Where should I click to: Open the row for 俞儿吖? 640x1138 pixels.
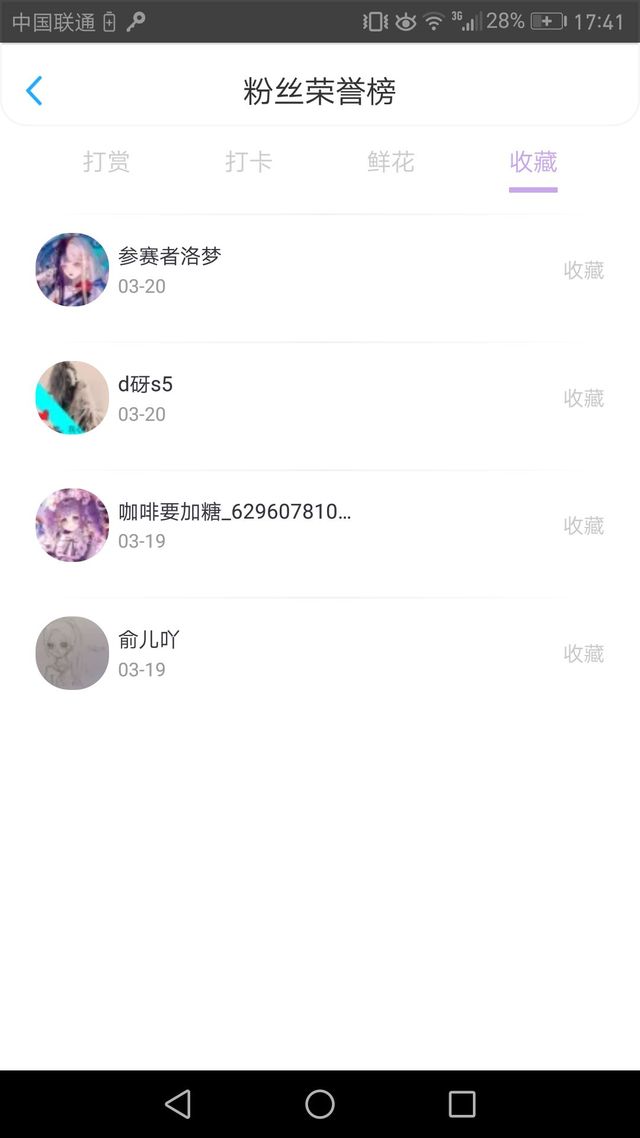point(320,653)
